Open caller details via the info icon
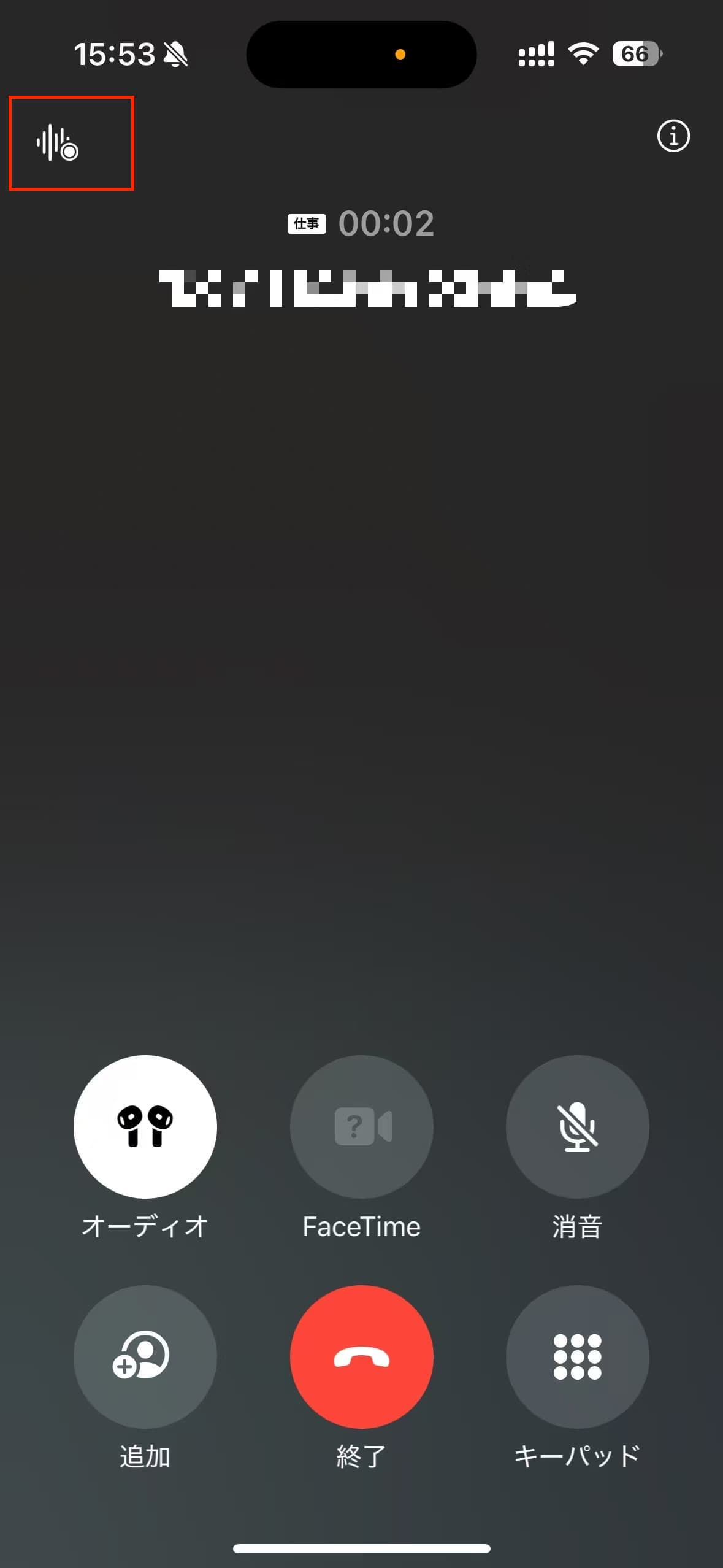 coord(673,136)
